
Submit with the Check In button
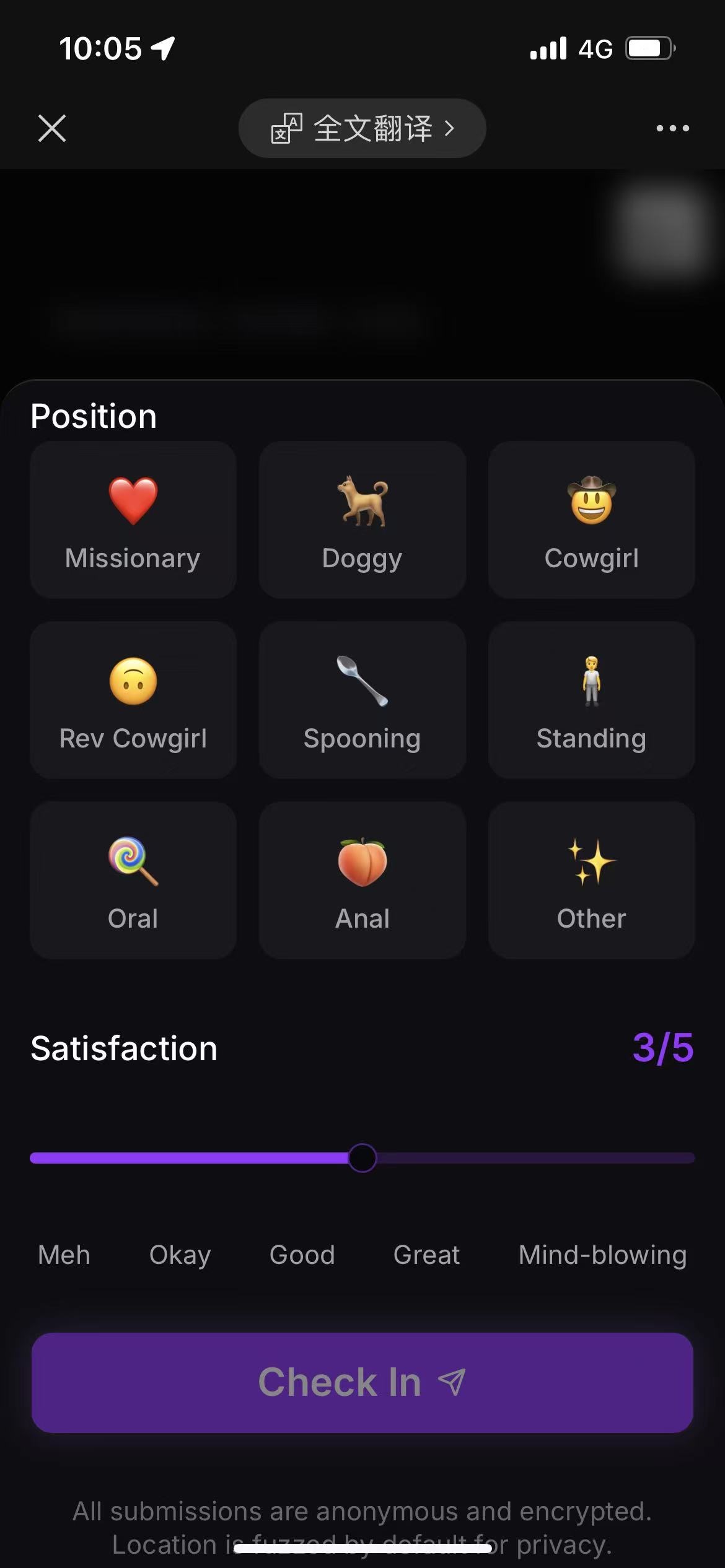click(x=362, y=1382)
